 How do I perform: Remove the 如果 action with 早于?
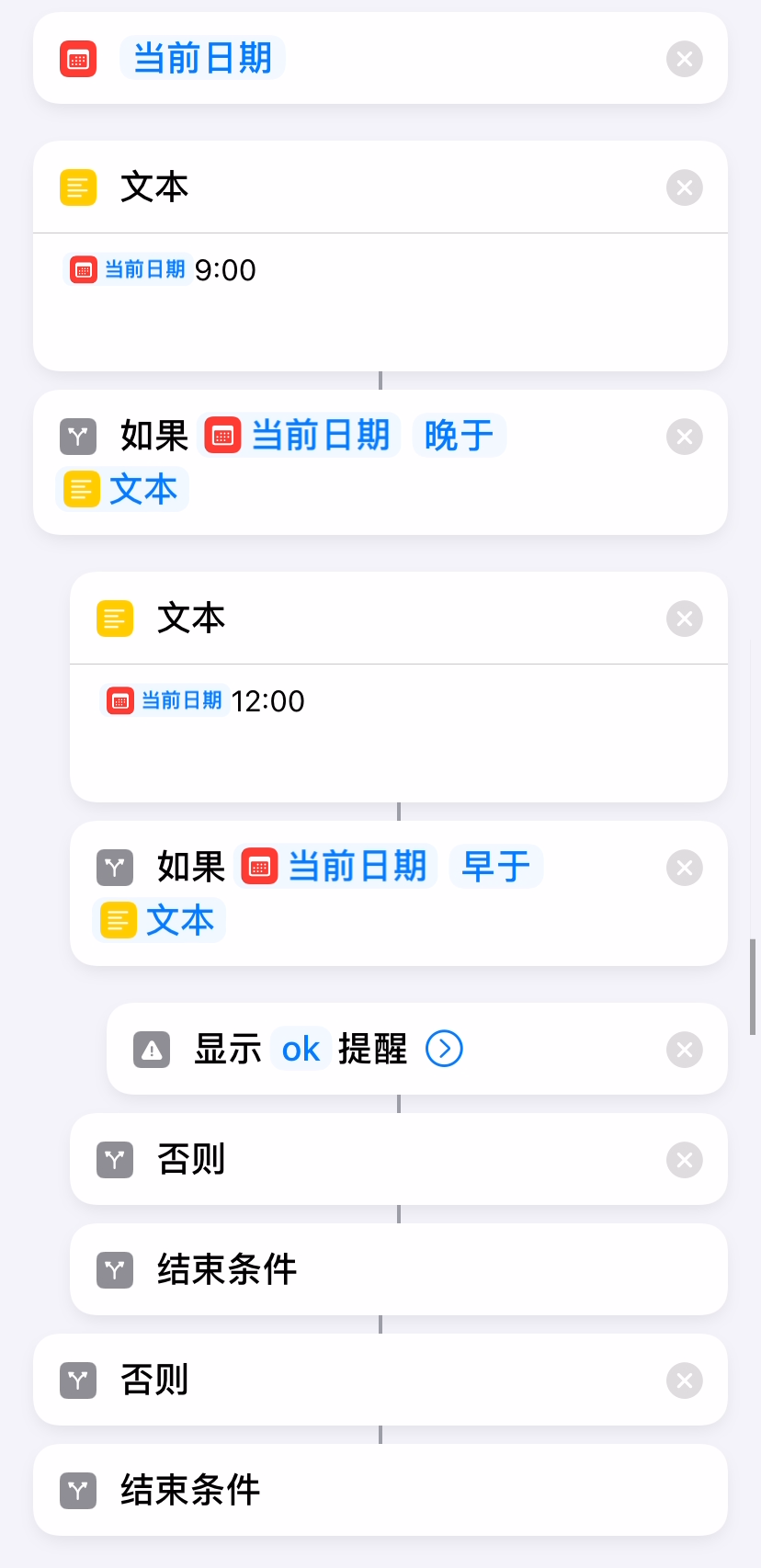click(684, 868)
